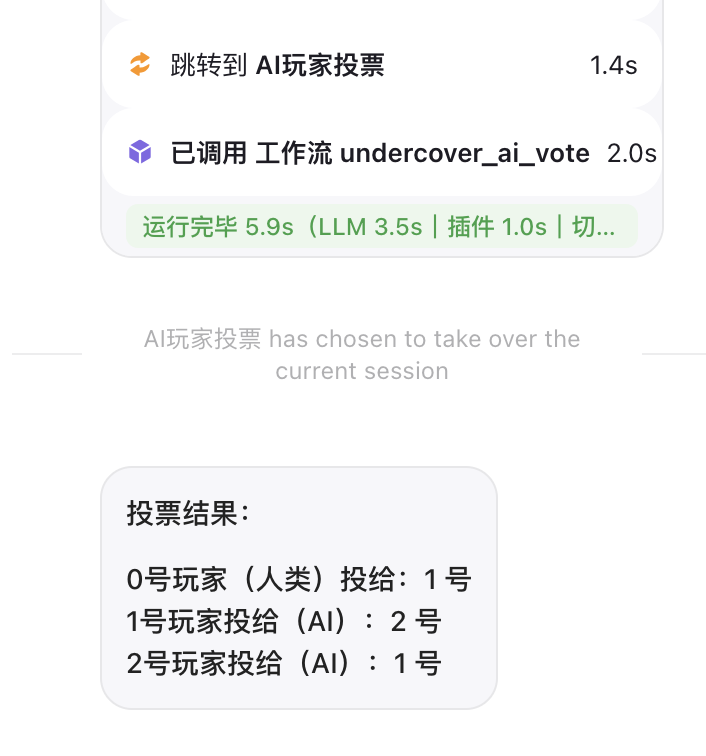Open the undercover_ai_vote workflow call row
This screenshot has height=756, width=706.
click(380, 153)
